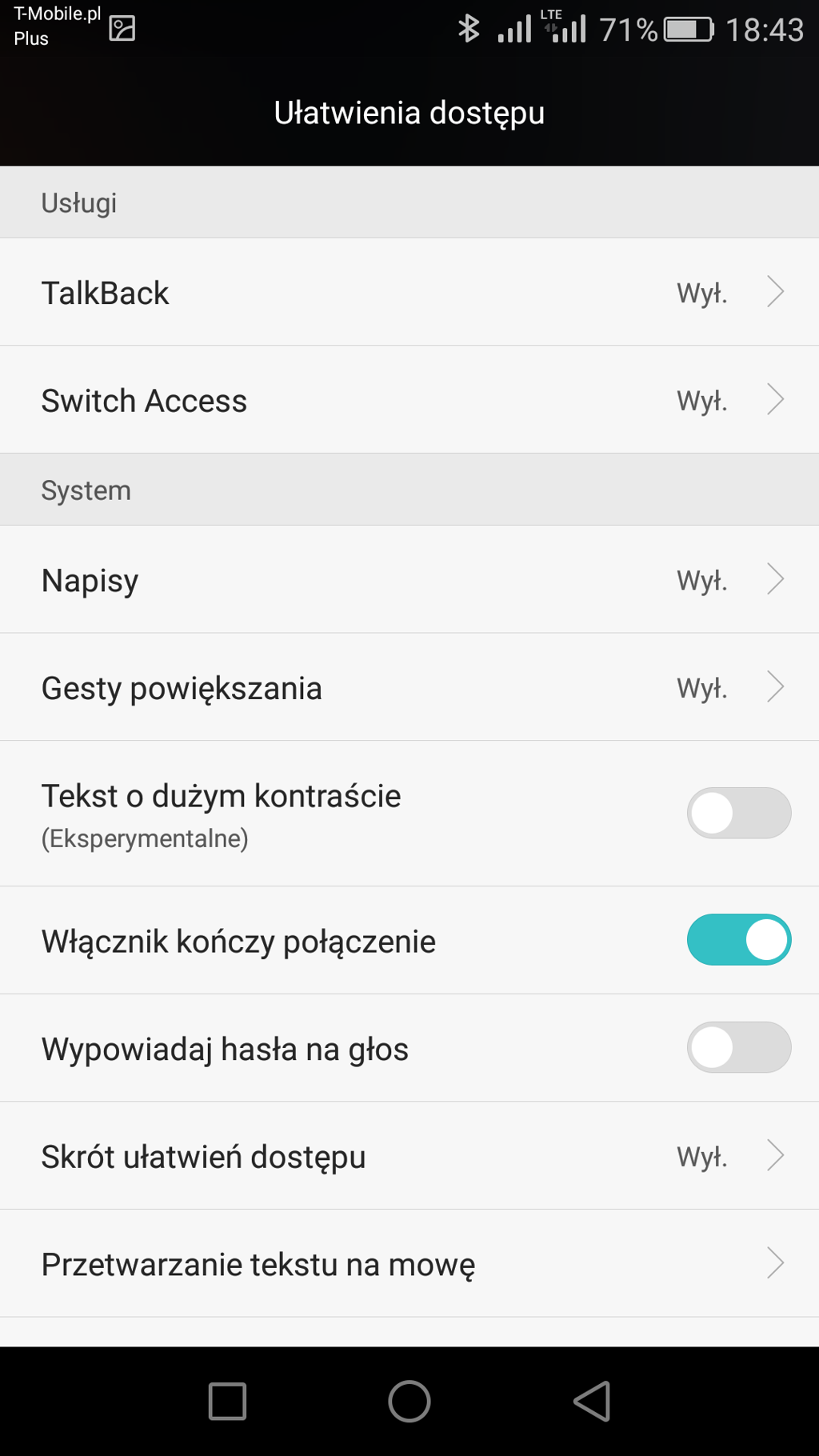
Task: Open the Napisy captions settings
Action: [x=409, y=579]
